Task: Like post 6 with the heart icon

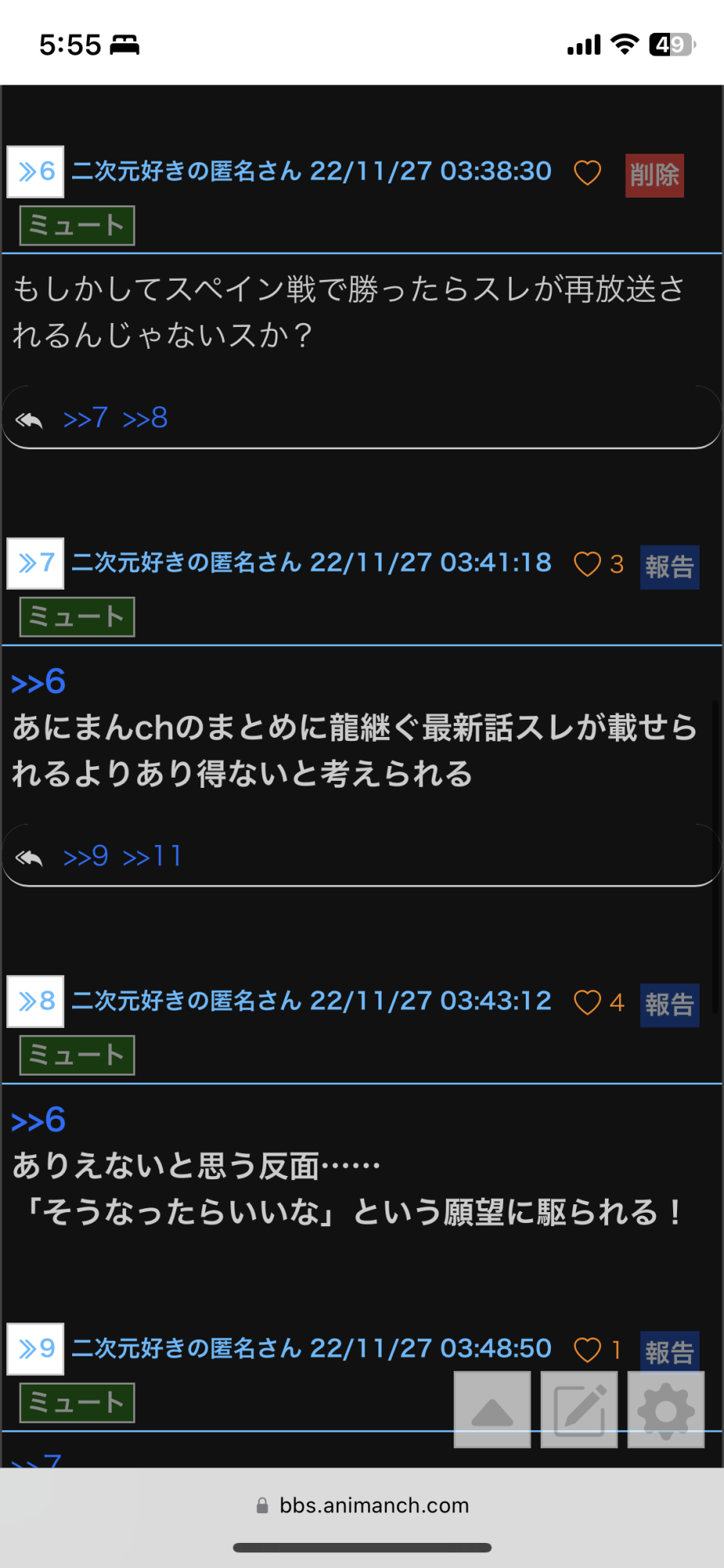Action: (588, 172)
